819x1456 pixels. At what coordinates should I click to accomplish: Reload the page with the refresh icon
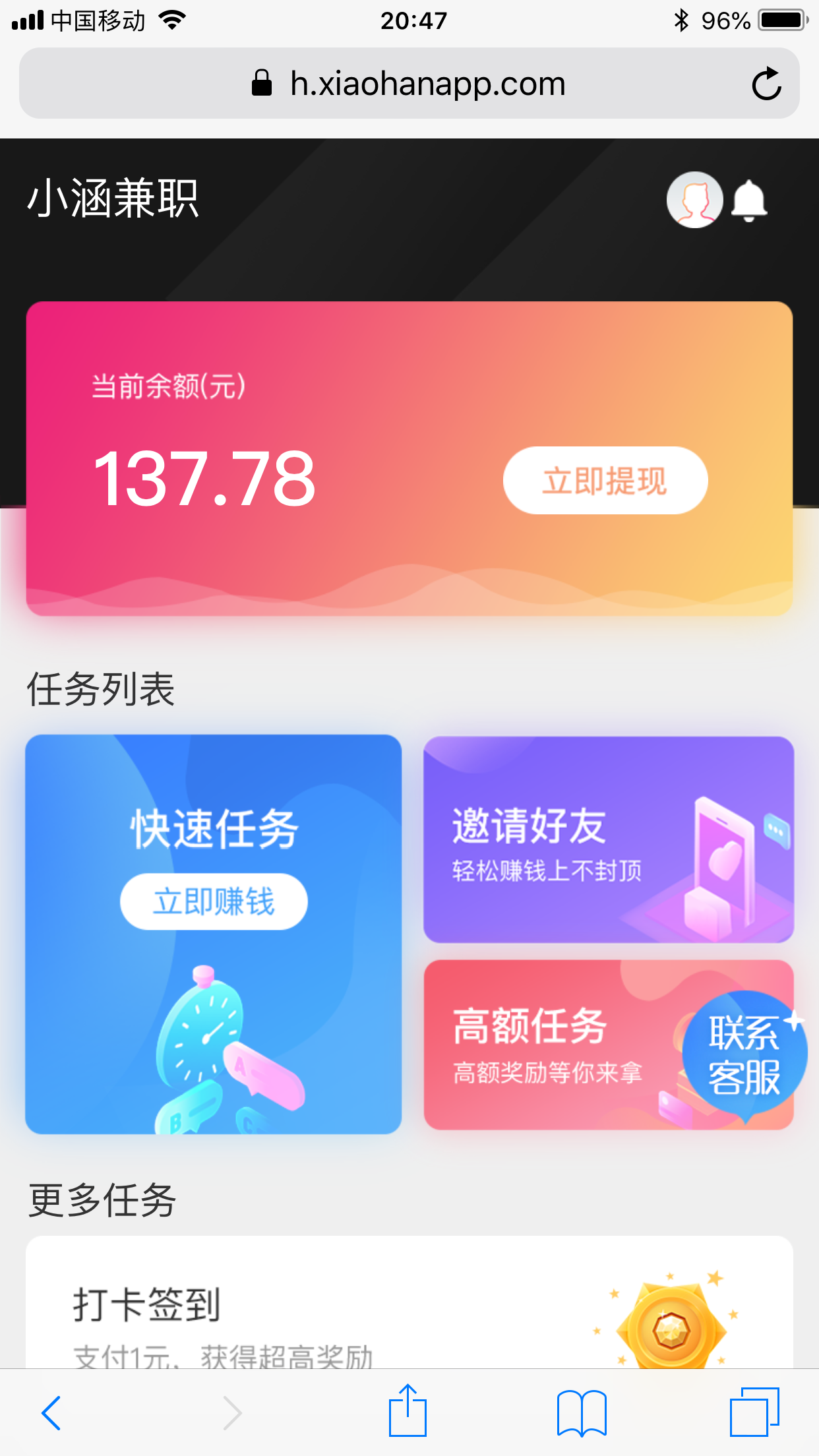tap(767, 83)
